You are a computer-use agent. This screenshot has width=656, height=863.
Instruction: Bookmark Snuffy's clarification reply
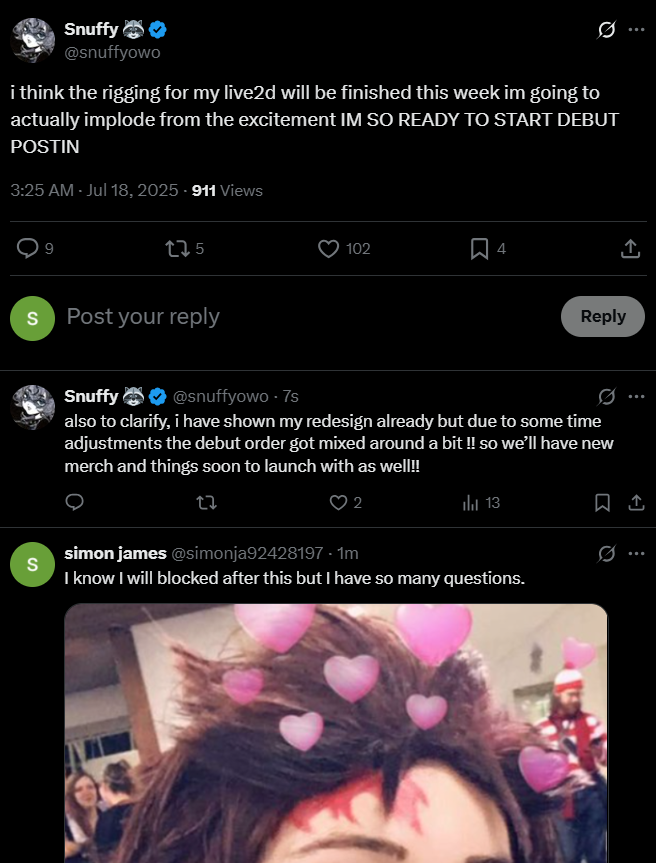point(602,503)
